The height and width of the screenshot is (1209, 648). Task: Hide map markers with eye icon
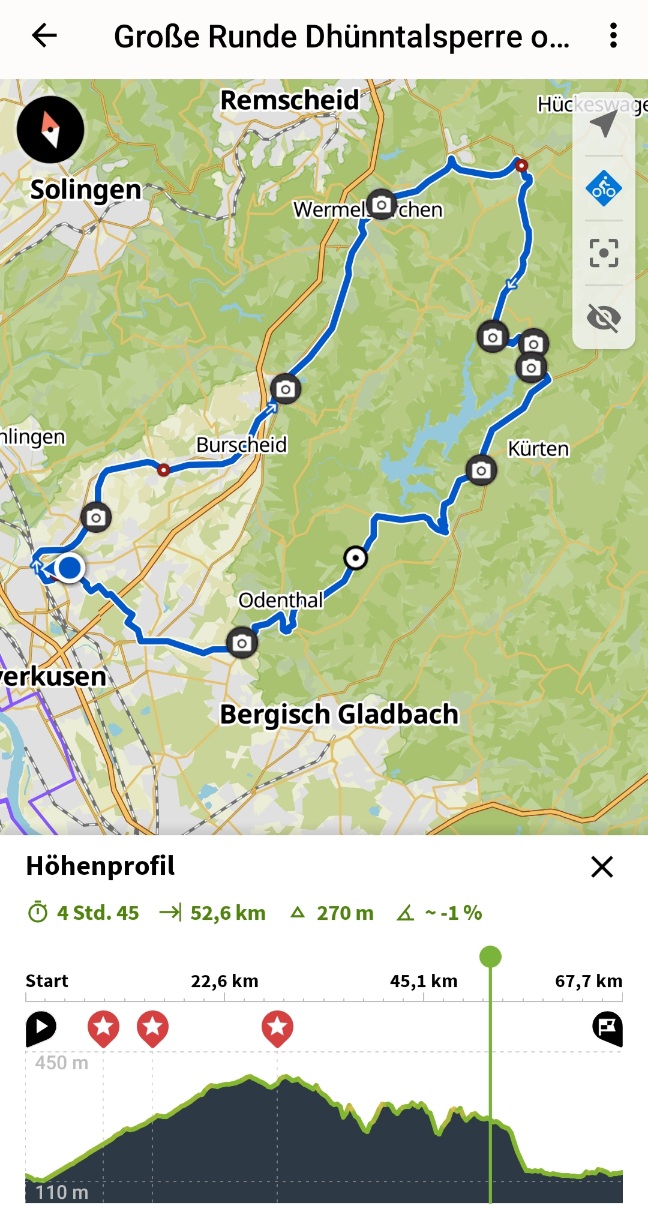pyautogui.click(x=603, y=318)
